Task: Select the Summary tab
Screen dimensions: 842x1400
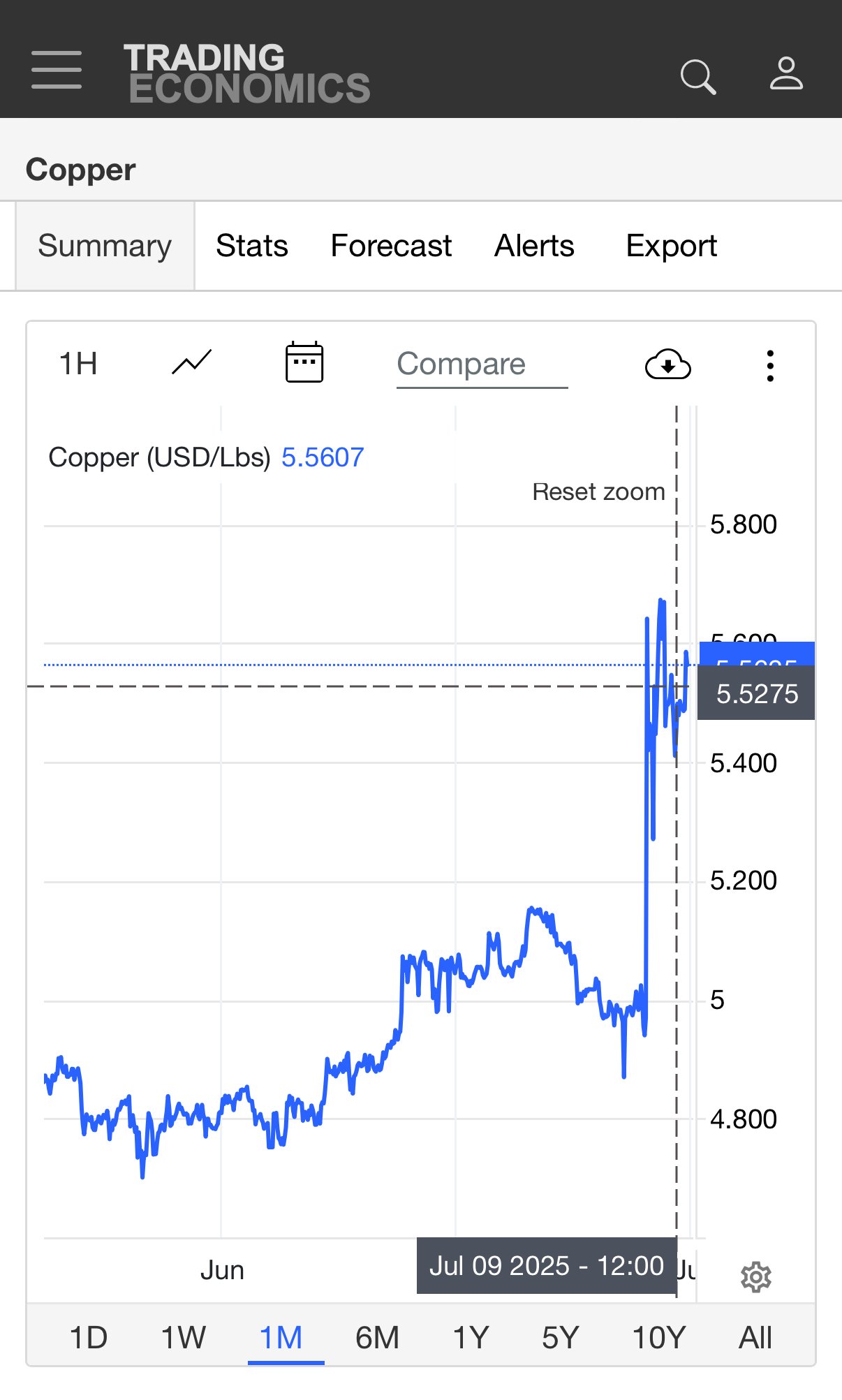Action: (x=105, y=246)
